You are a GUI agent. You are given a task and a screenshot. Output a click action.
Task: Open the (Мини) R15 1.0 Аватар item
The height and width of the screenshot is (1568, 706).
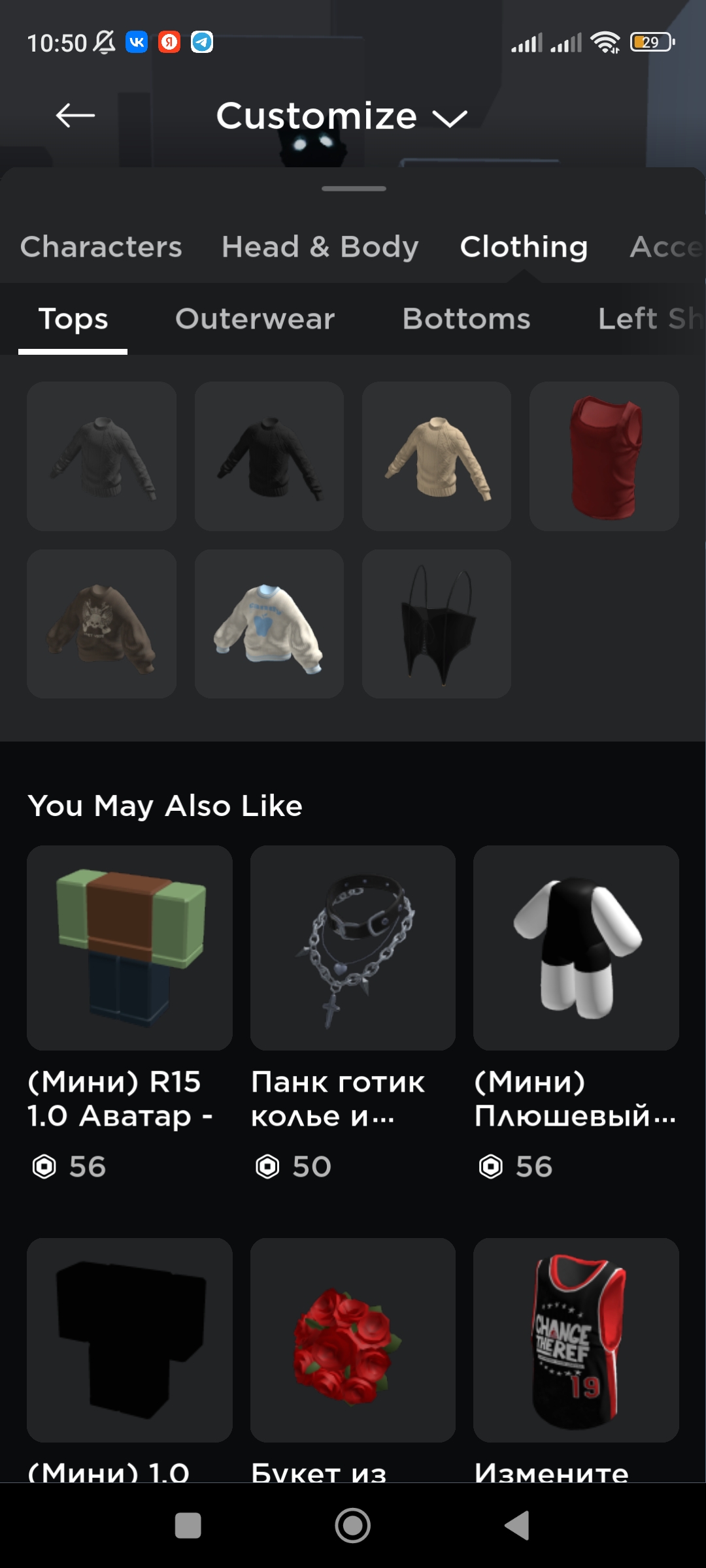[x=129, y=947]
